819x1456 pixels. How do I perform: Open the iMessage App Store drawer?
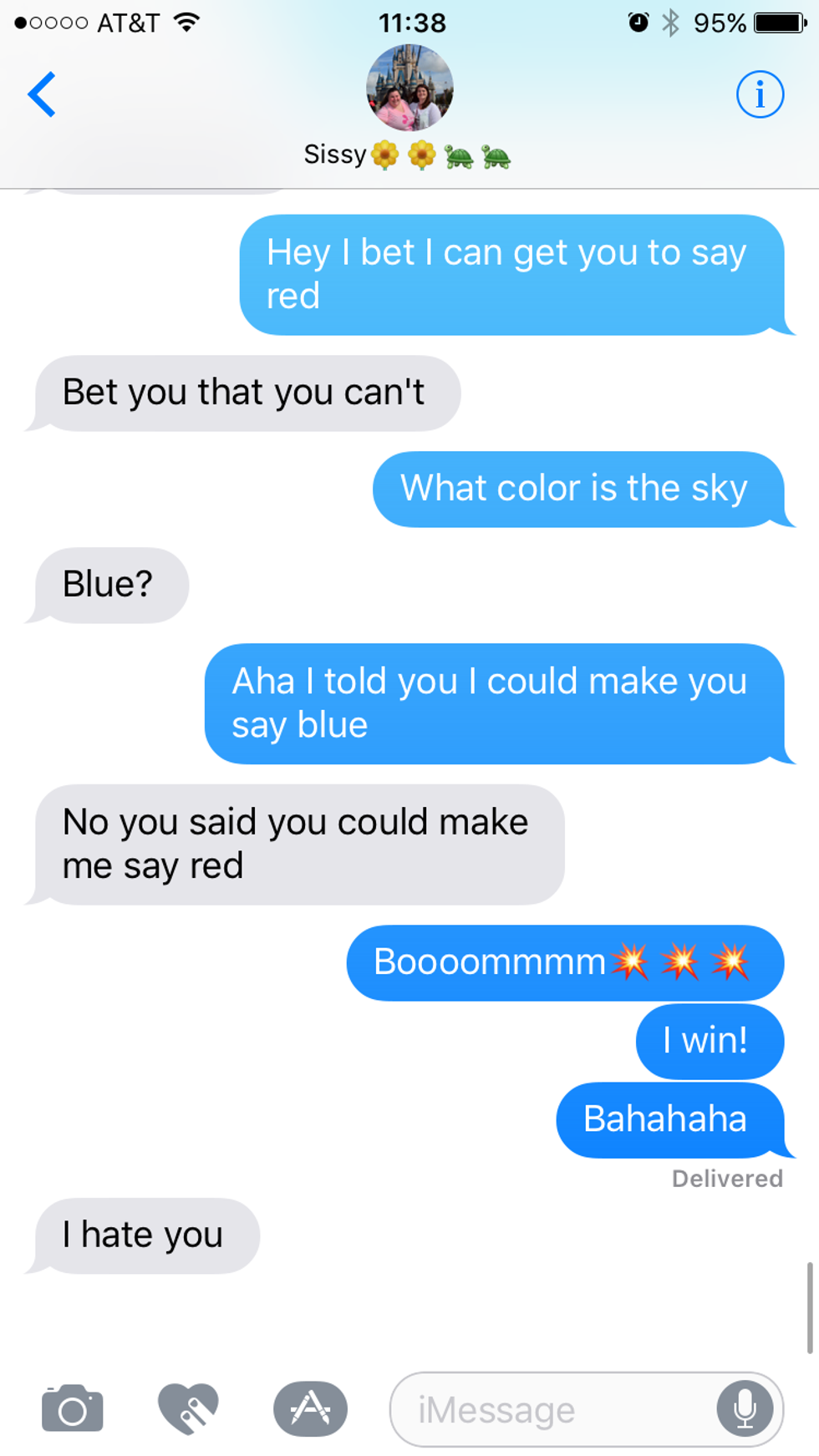pos(310,1409)
